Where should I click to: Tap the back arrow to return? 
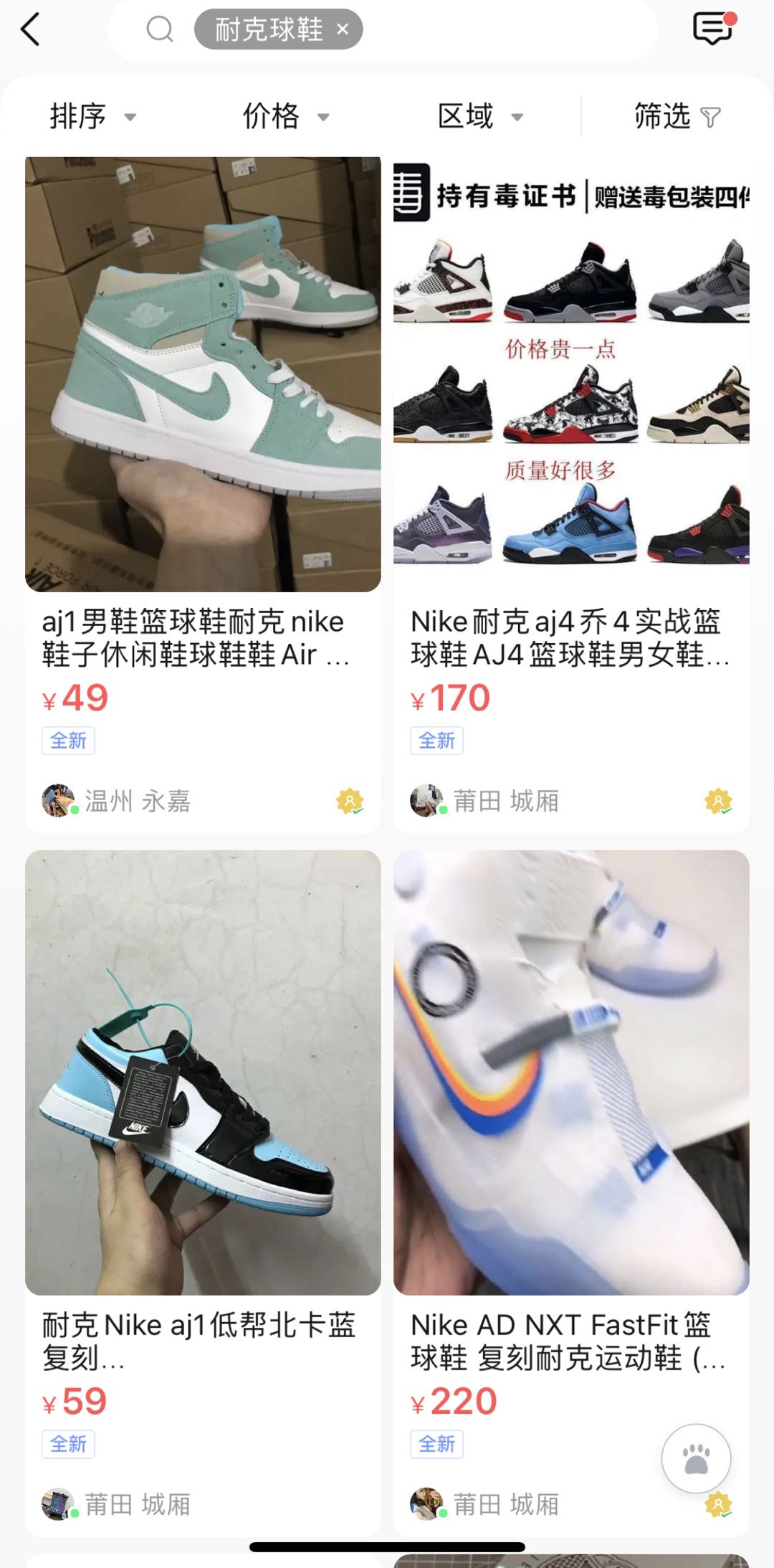(29, 30)
